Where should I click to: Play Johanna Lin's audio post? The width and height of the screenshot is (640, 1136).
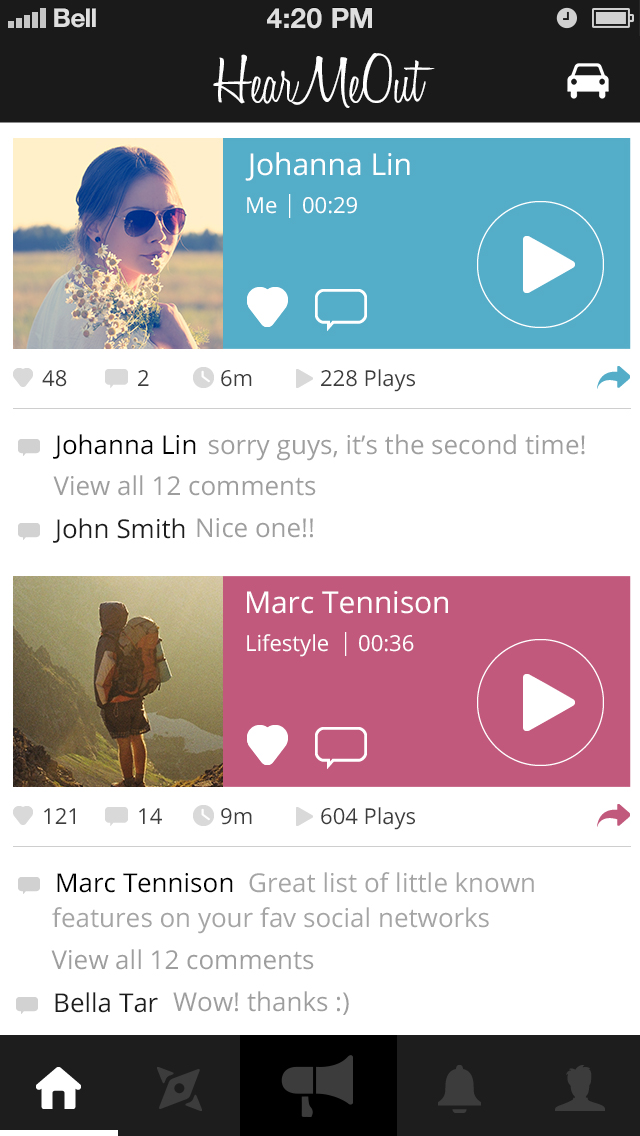[x=540, y=265]
